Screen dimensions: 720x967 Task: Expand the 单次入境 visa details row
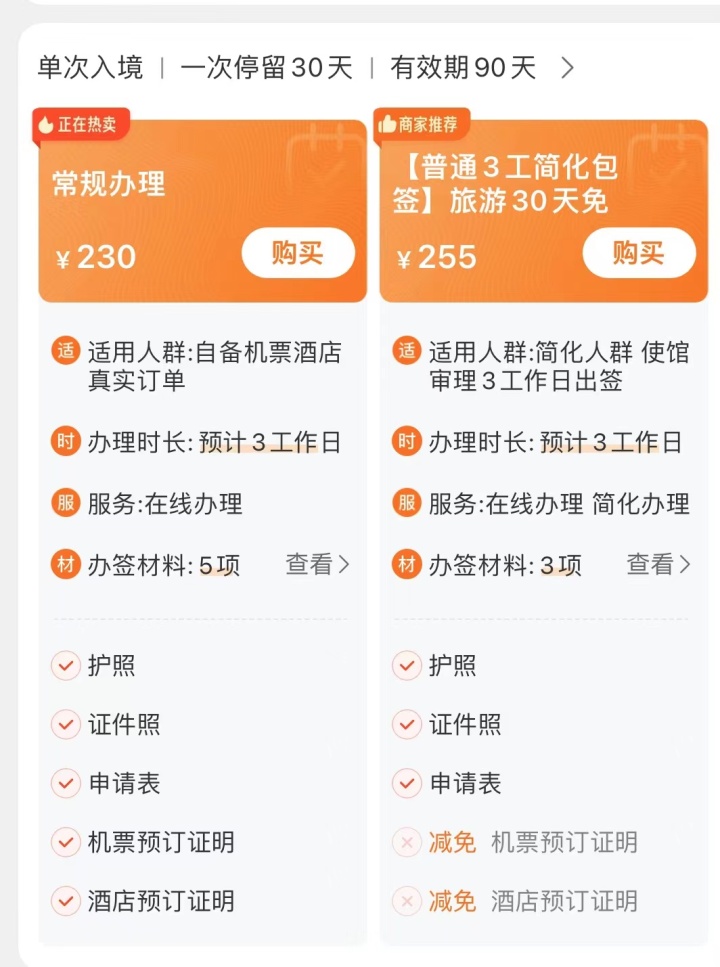pyautogui.click(x=567, y=68)
